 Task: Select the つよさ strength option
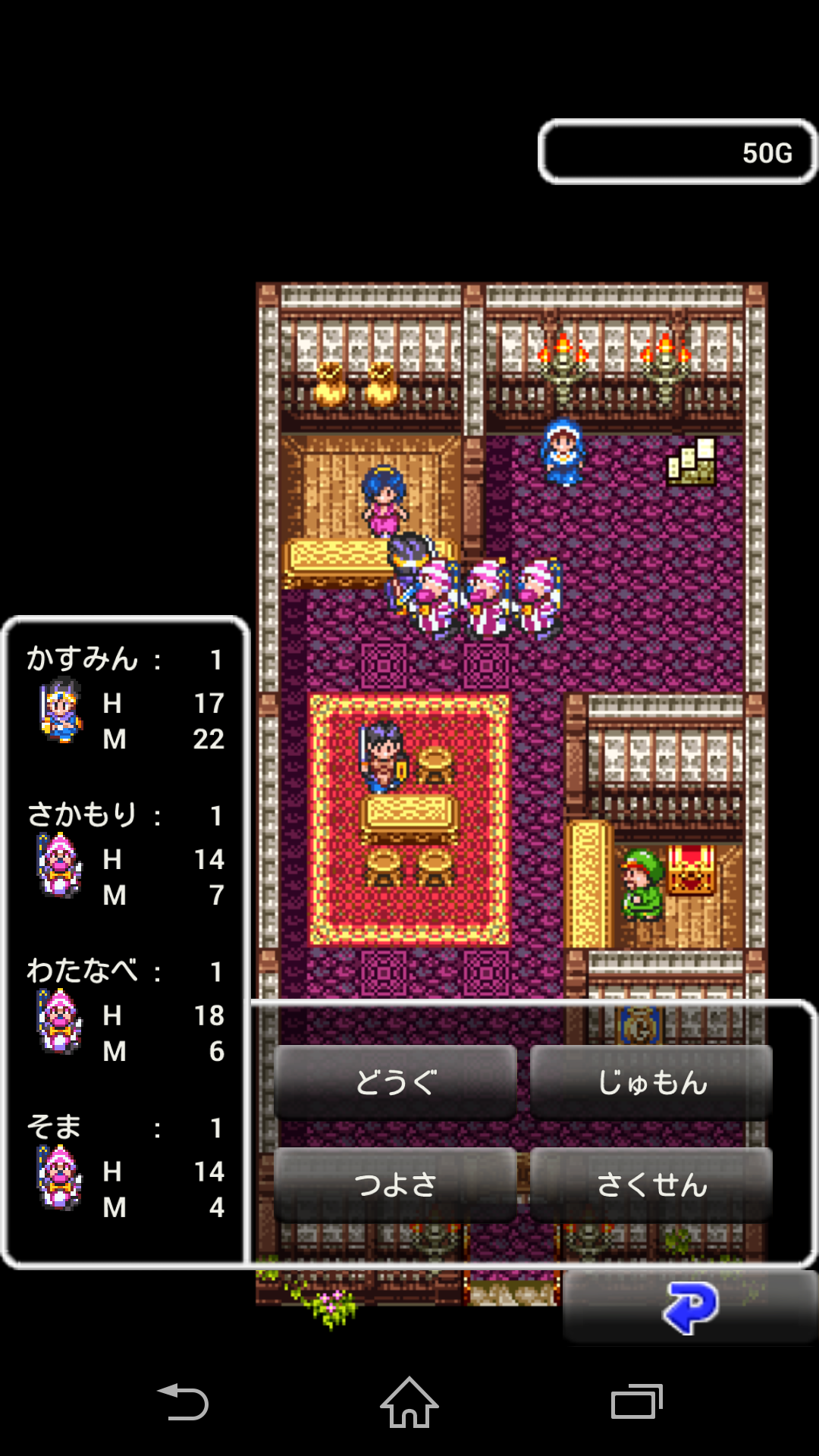[x=394, y=1185]
